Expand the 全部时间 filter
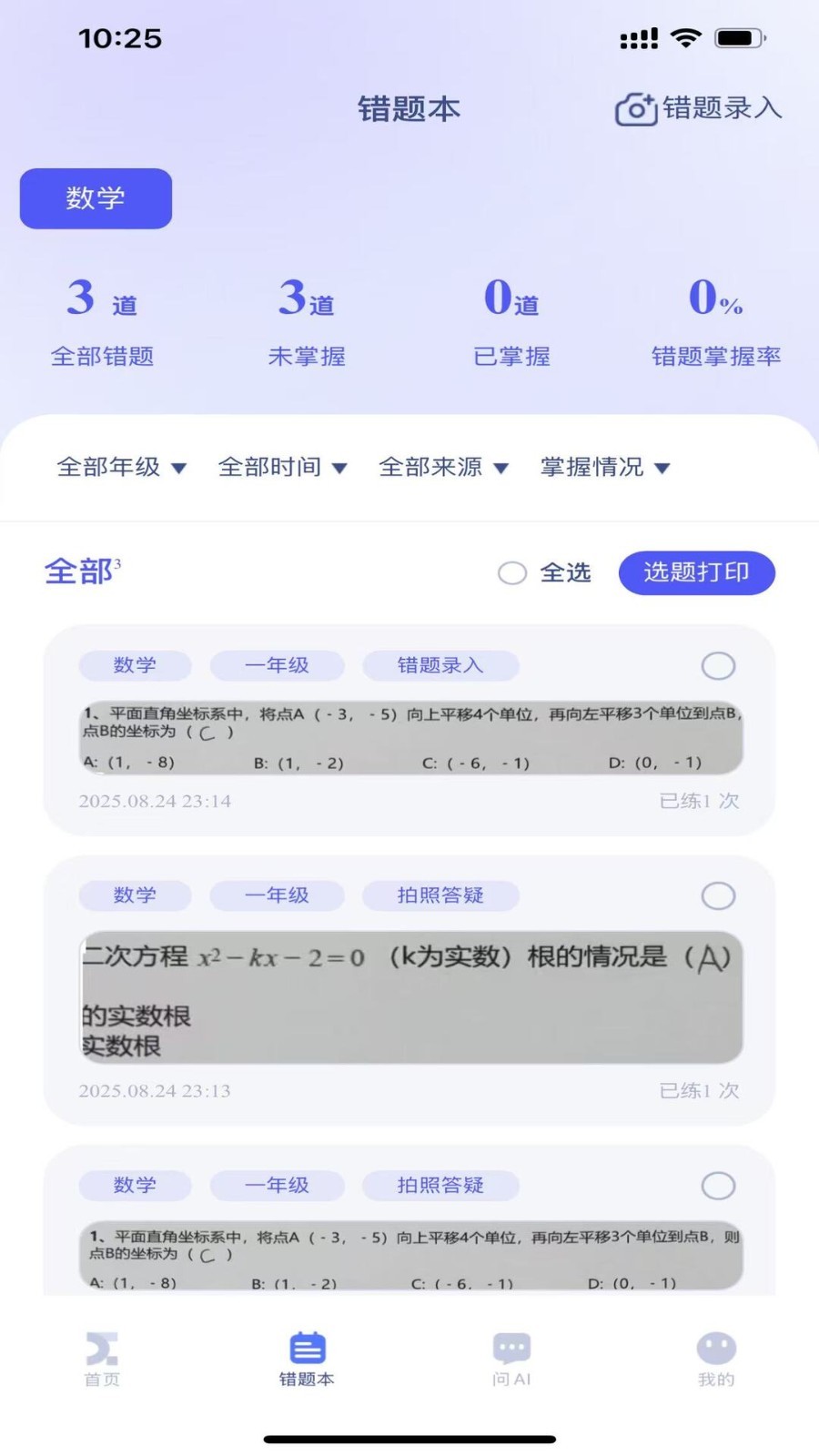This screenshot has height=1456, width=819. tap(282, 468)
